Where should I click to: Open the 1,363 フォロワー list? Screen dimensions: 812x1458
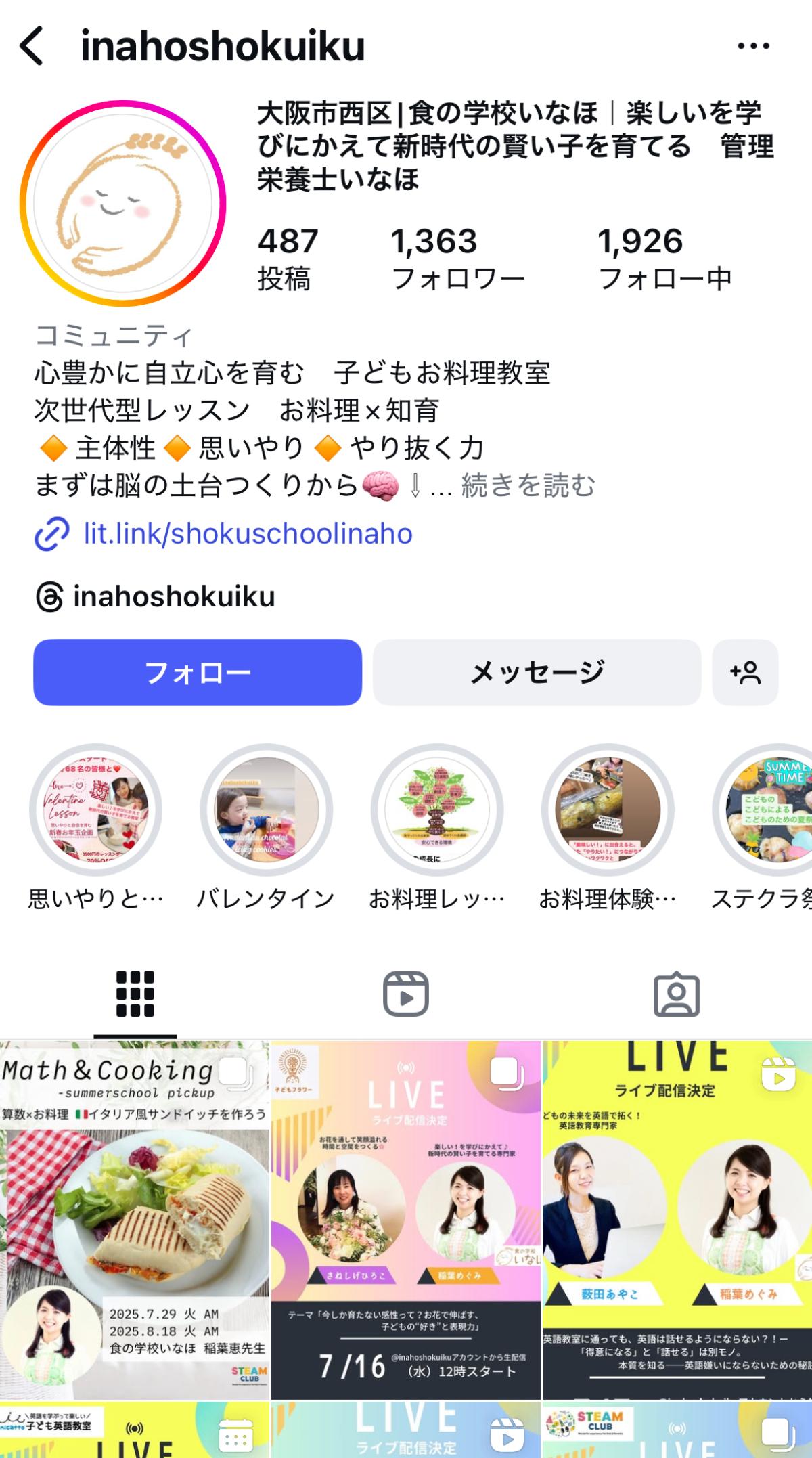(458, 259)
